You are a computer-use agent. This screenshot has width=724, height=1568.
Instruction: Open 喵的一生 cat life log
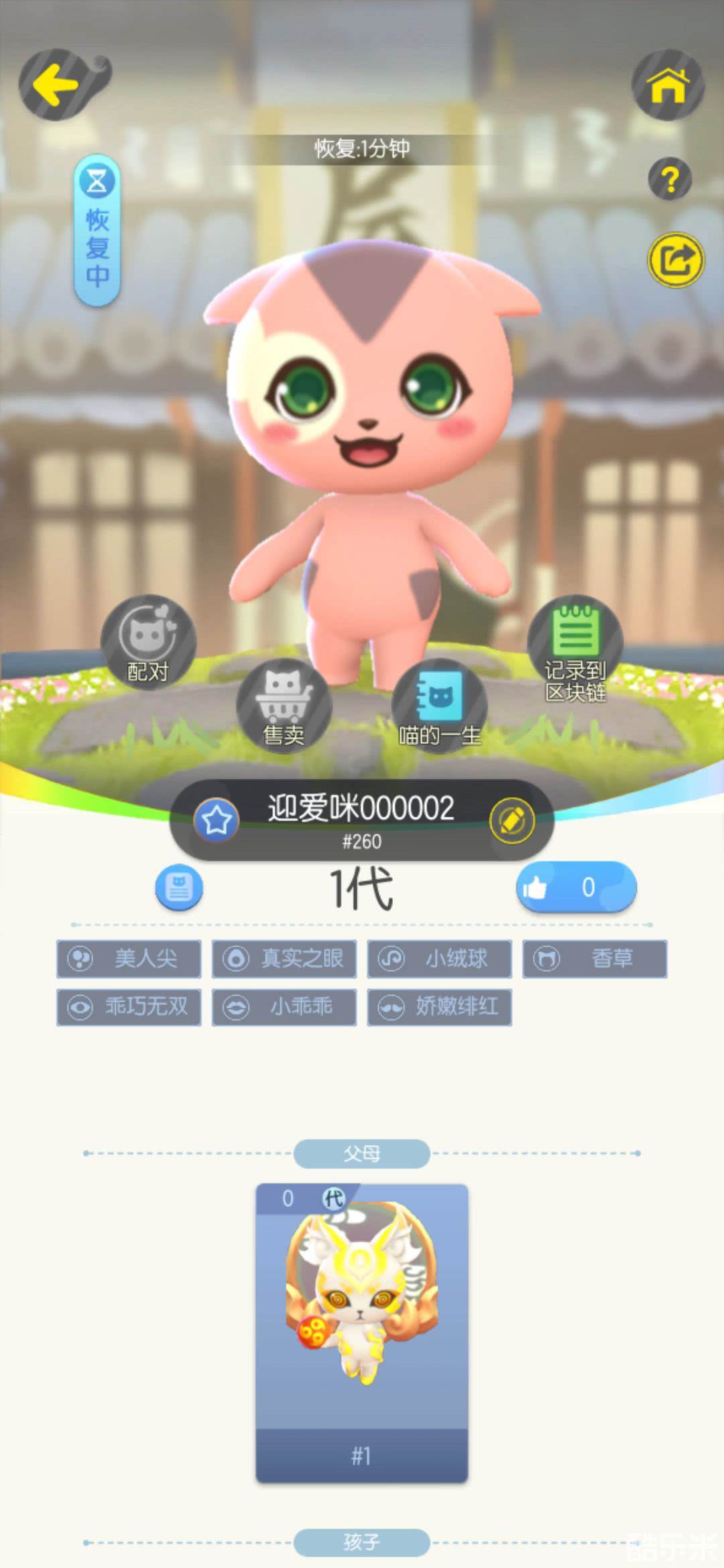[x=439, y=707]
